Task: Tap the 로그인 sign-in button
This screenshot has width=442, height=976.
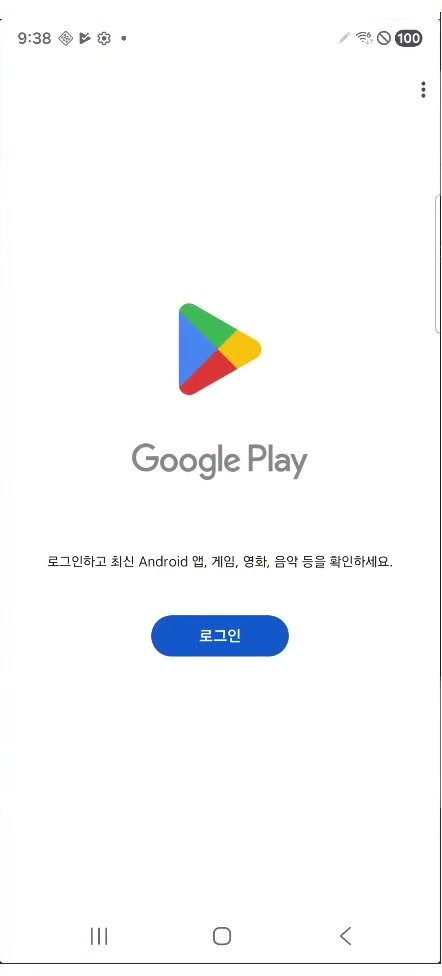Action: coord(220,636)
